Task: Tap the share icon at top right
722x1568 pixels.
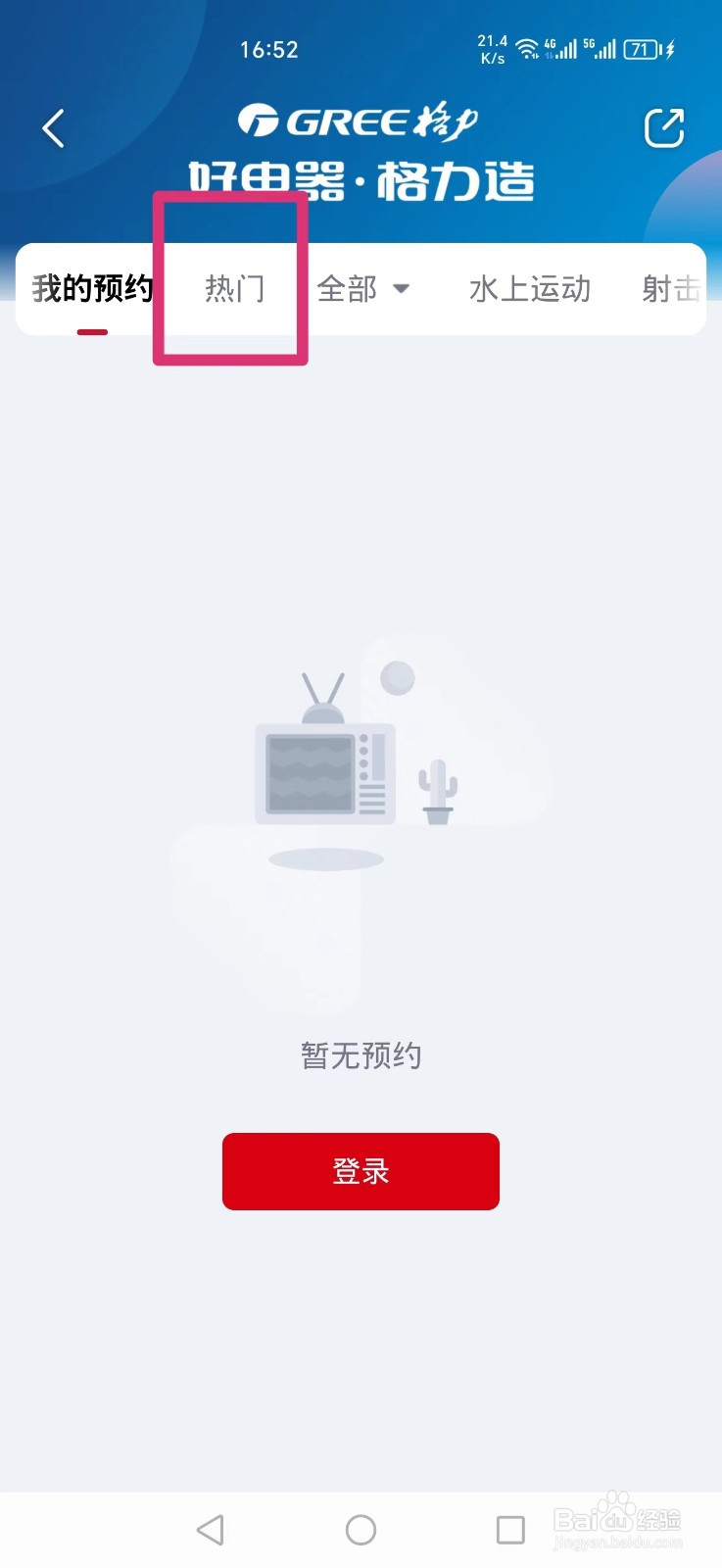Action: pyautogui.click(x=663, y=128)
